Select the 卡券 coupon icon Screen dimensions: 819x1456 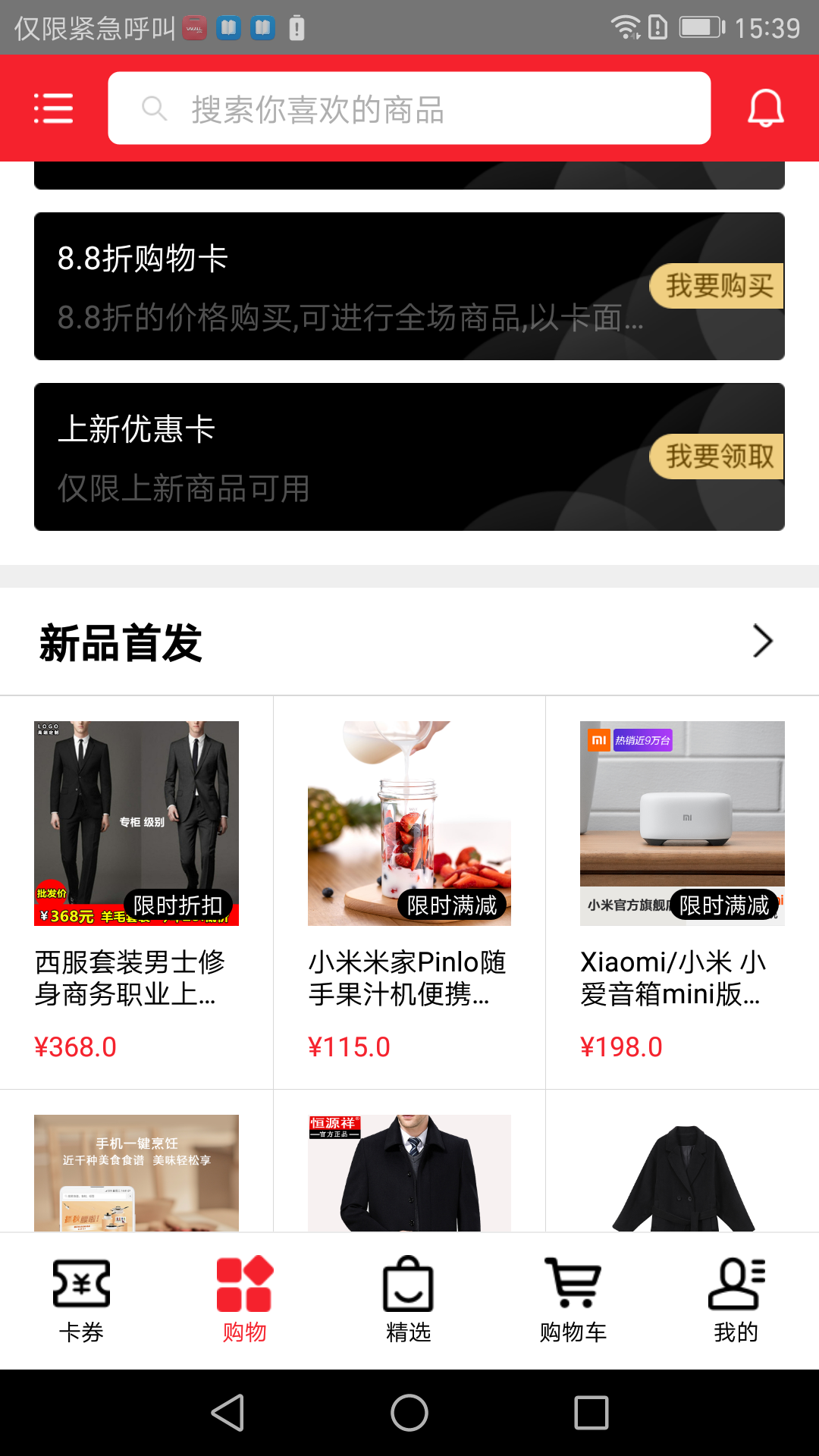click(x=81, y=1284)
